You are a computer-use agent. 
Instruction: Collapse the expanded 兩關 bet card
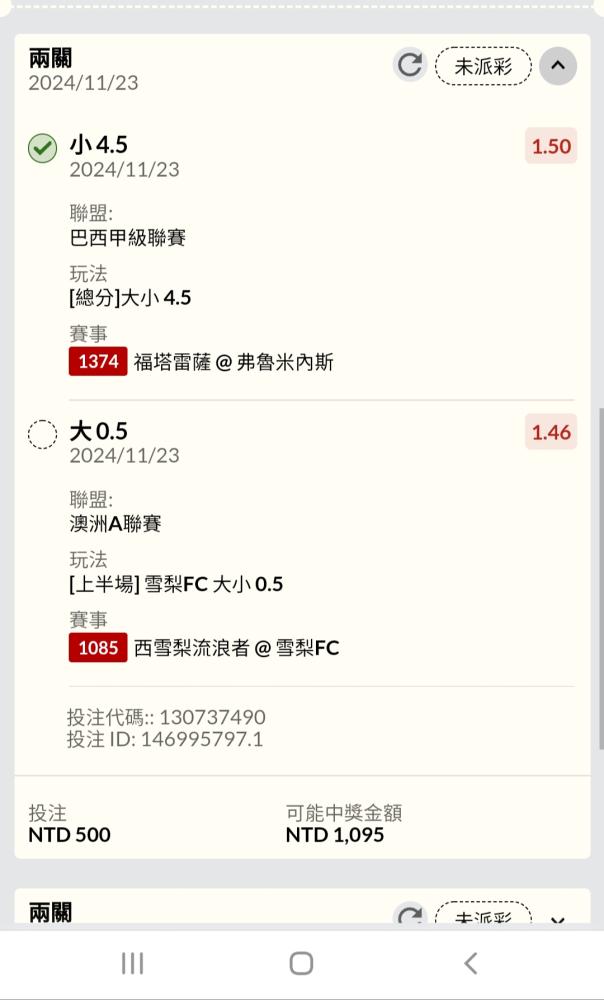pyautogui.click(x=558, y=65)
